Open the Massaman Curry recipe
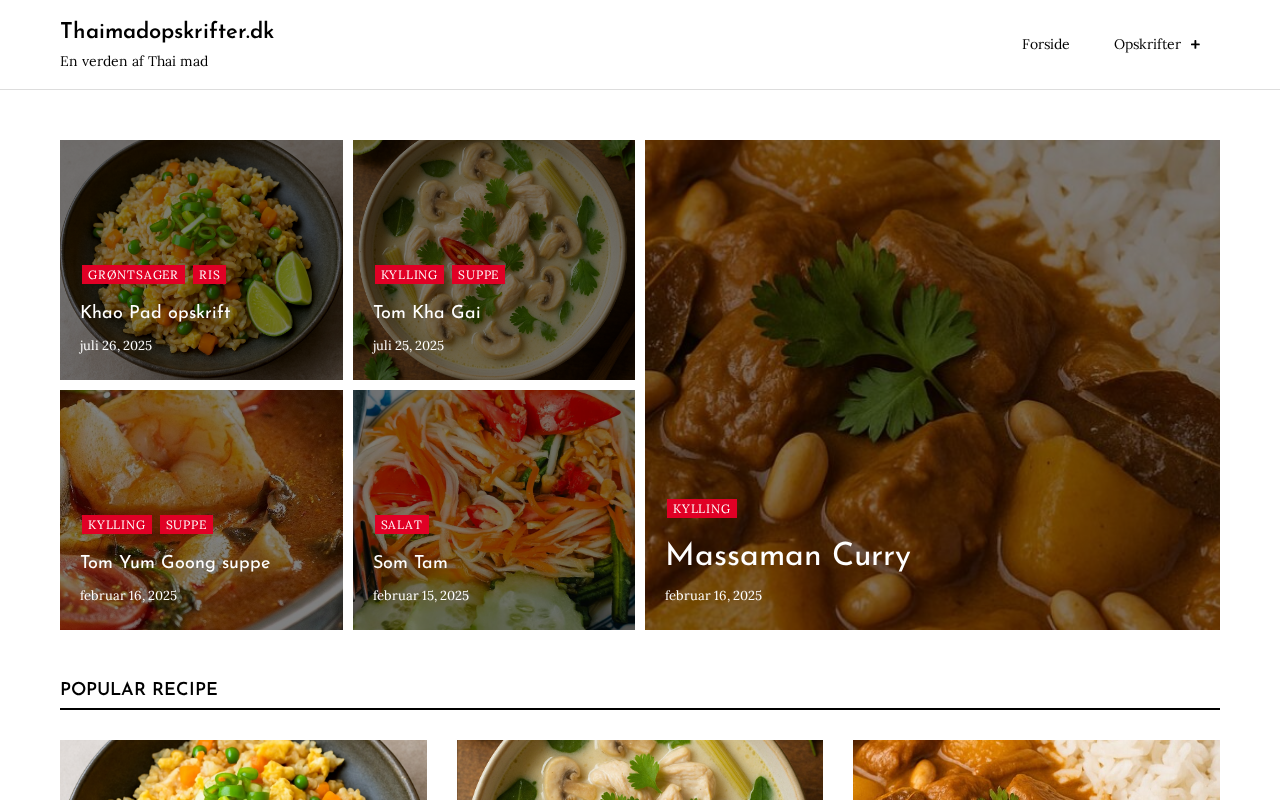1280x800 pixels. 787,557
